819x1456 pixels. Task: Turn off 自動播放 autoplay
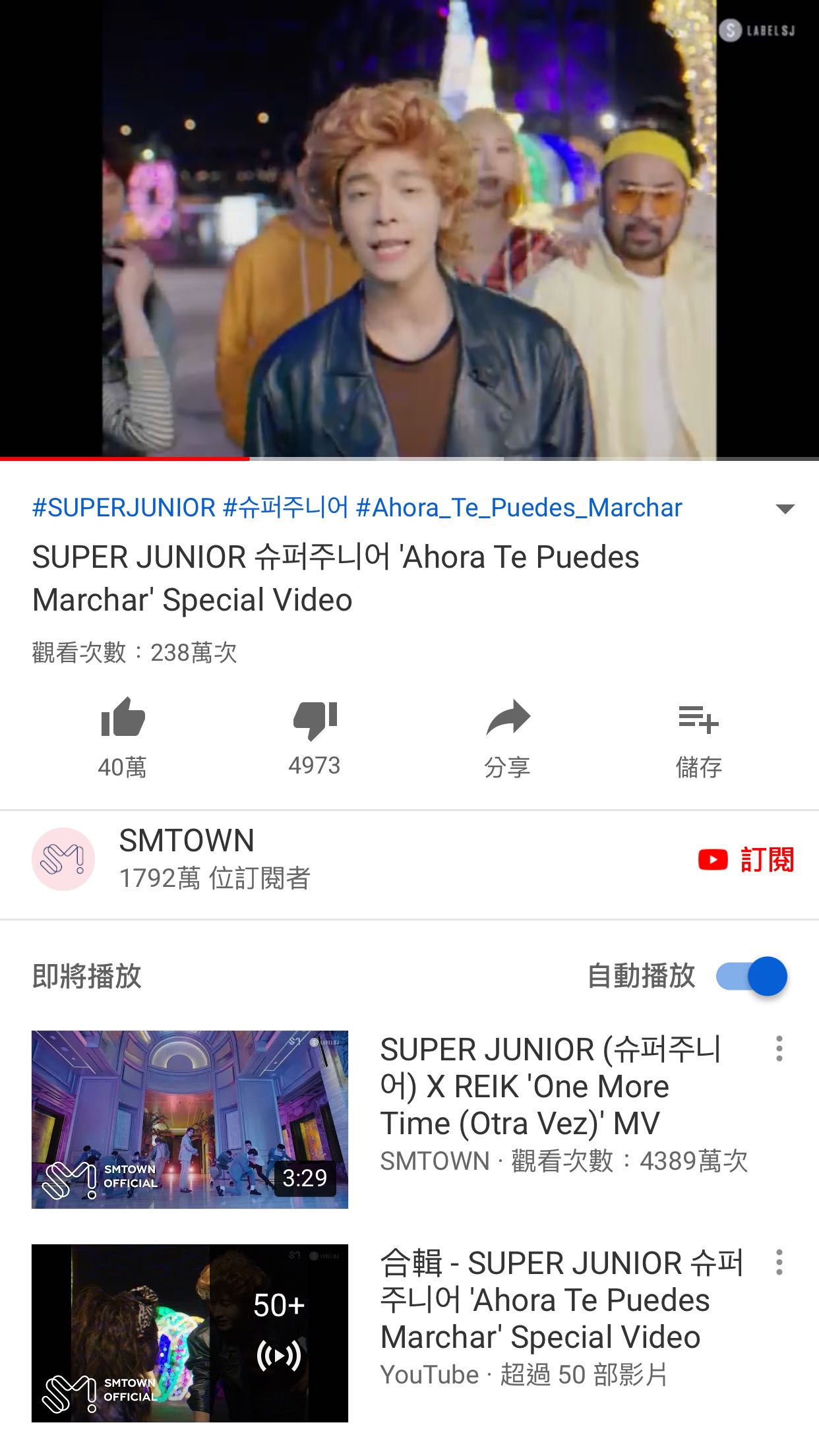pyautogui.click(x=752, y=976)
